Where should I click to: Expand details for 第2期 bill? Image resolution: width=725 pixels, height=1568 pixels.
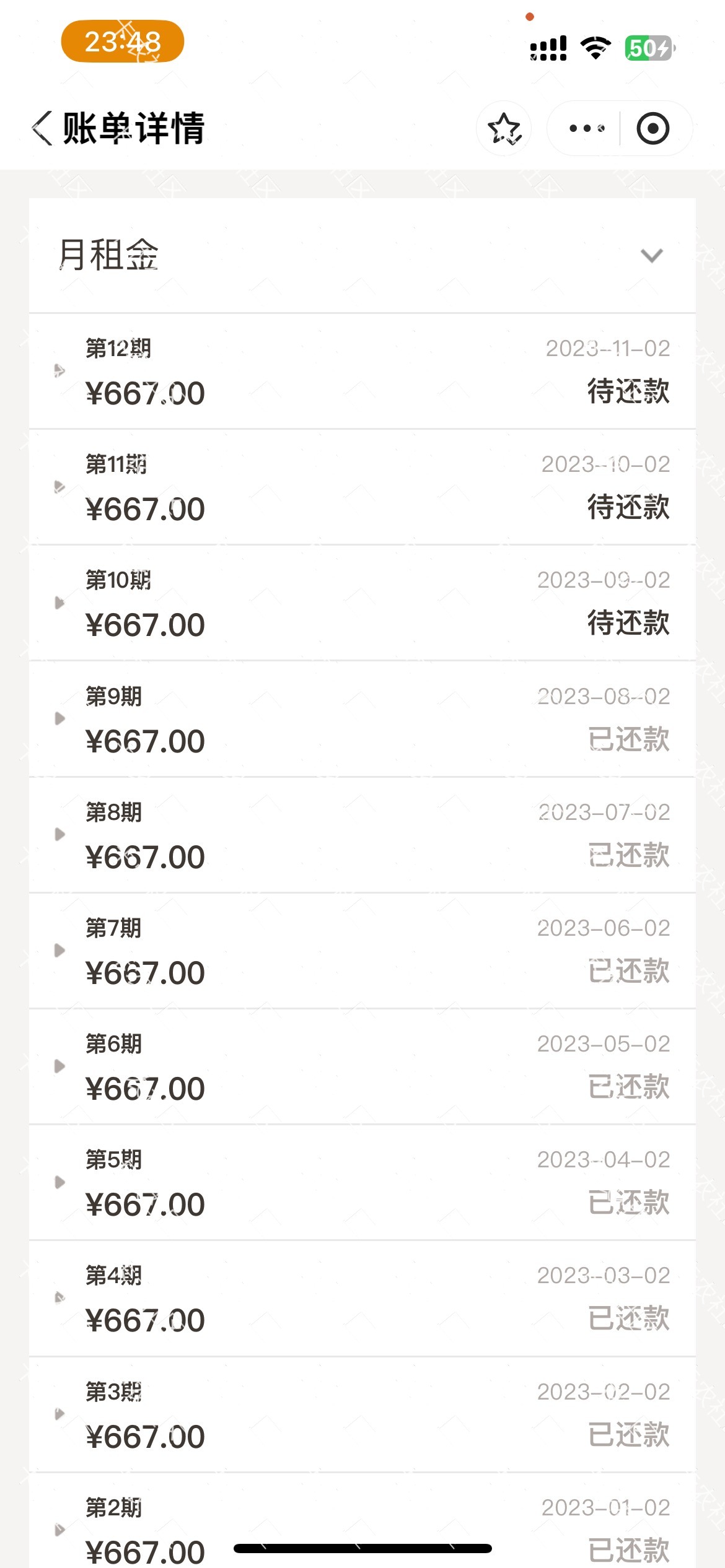[59, 1530]
